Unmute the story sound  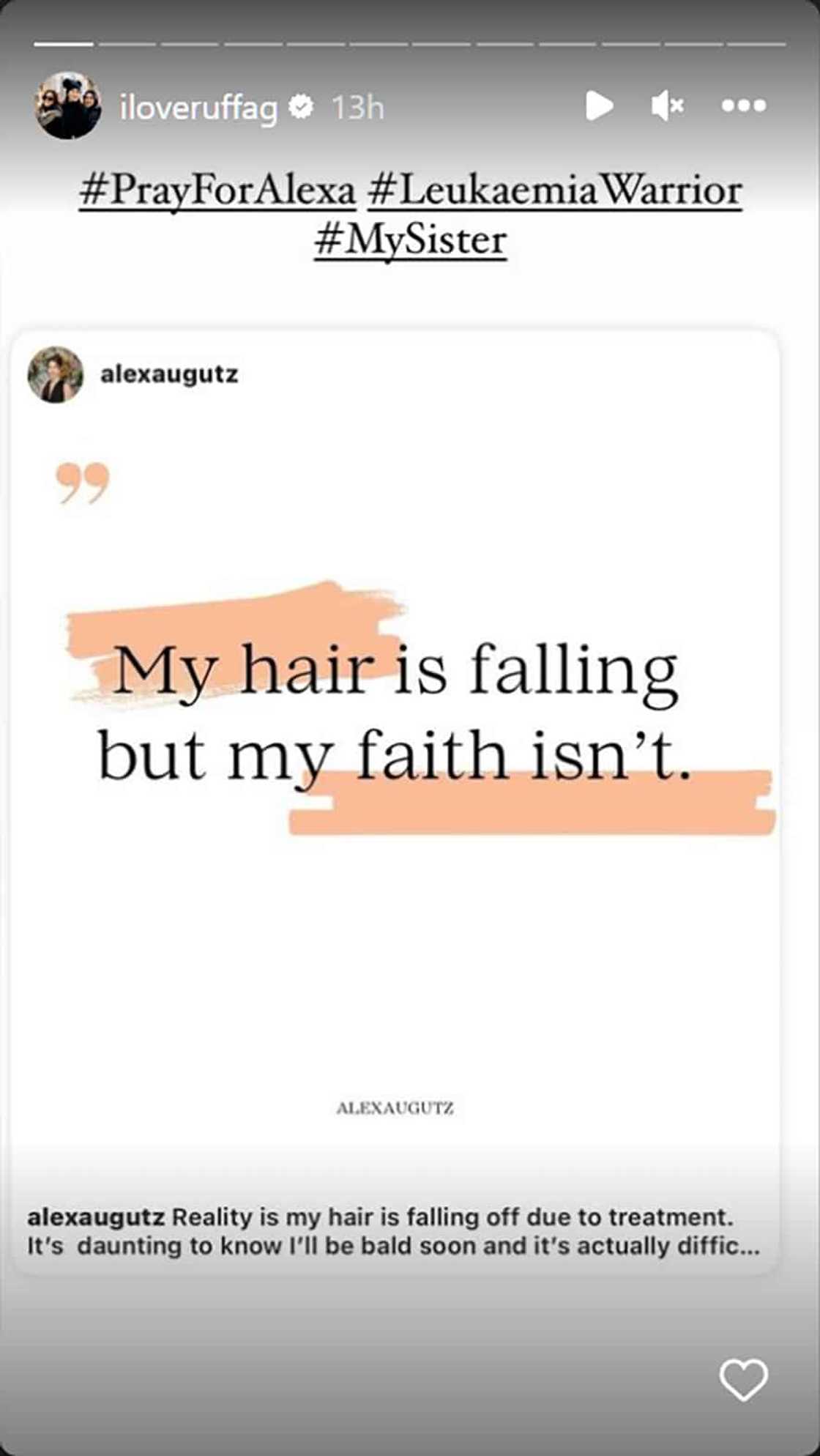click(666, 106)
